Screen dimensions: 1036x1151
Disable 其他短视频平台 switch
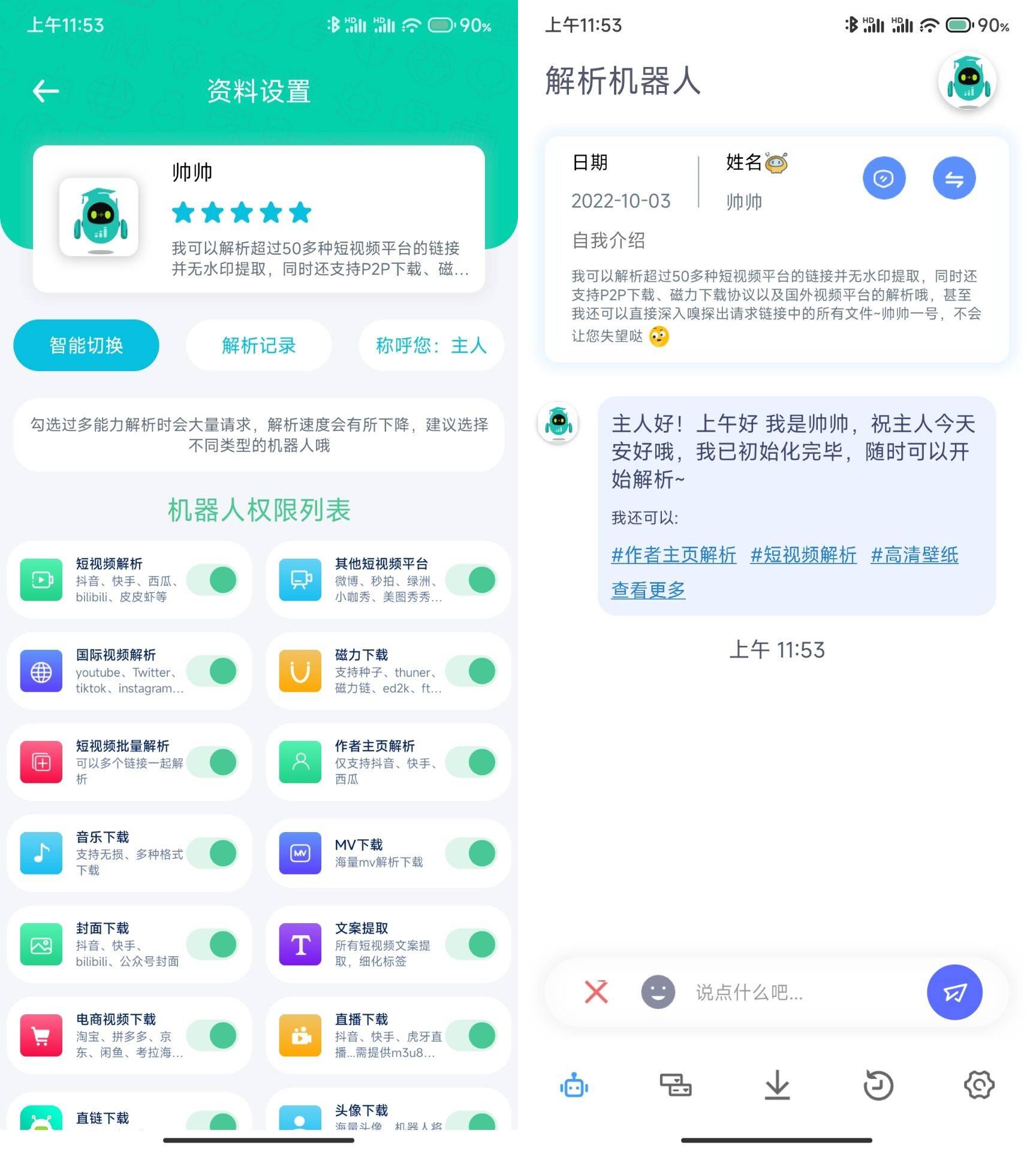474,580
